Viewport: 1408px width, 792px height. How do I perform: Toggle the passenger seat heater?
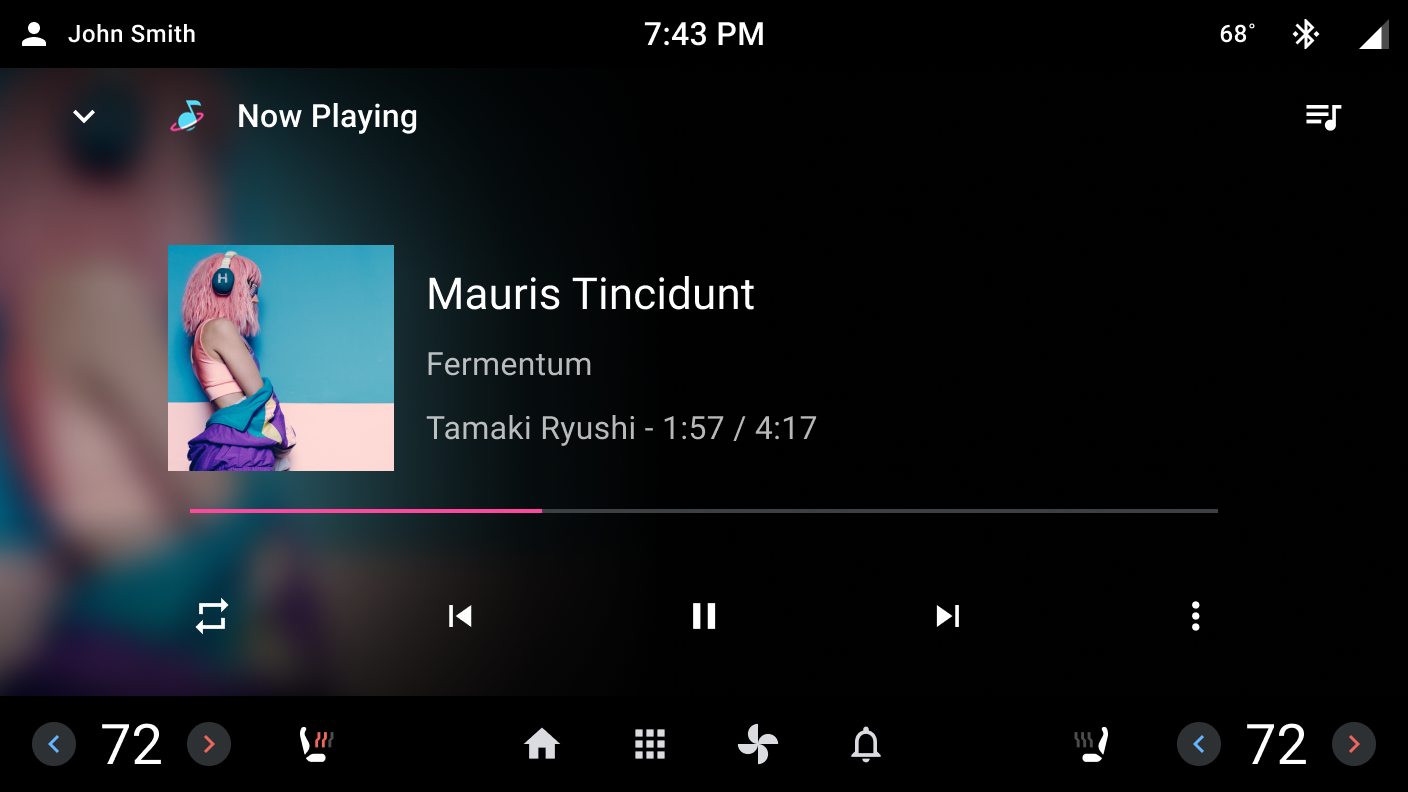pos(1091,744)
